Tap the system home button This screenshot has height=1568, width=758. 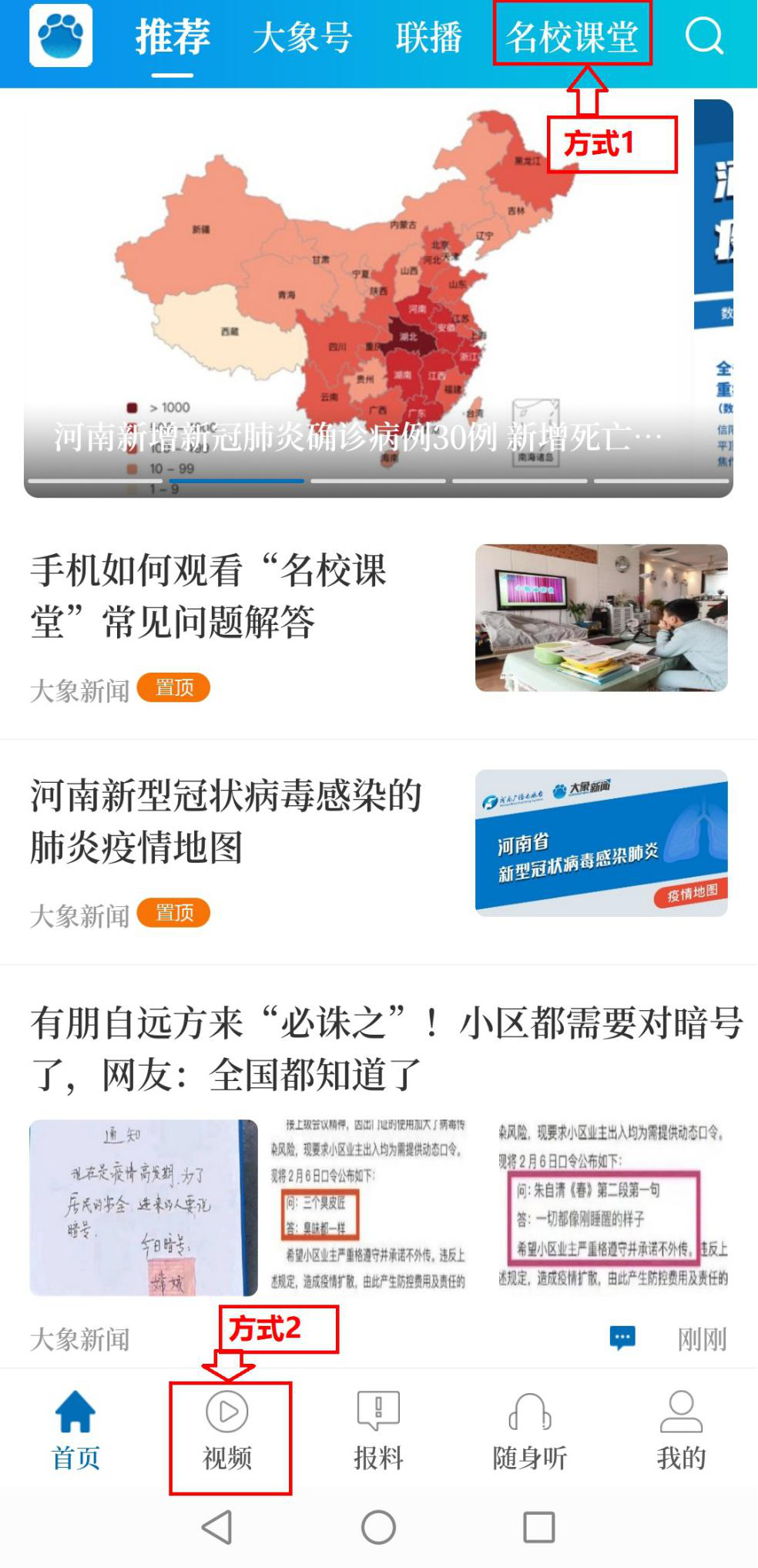[378, 1527]
